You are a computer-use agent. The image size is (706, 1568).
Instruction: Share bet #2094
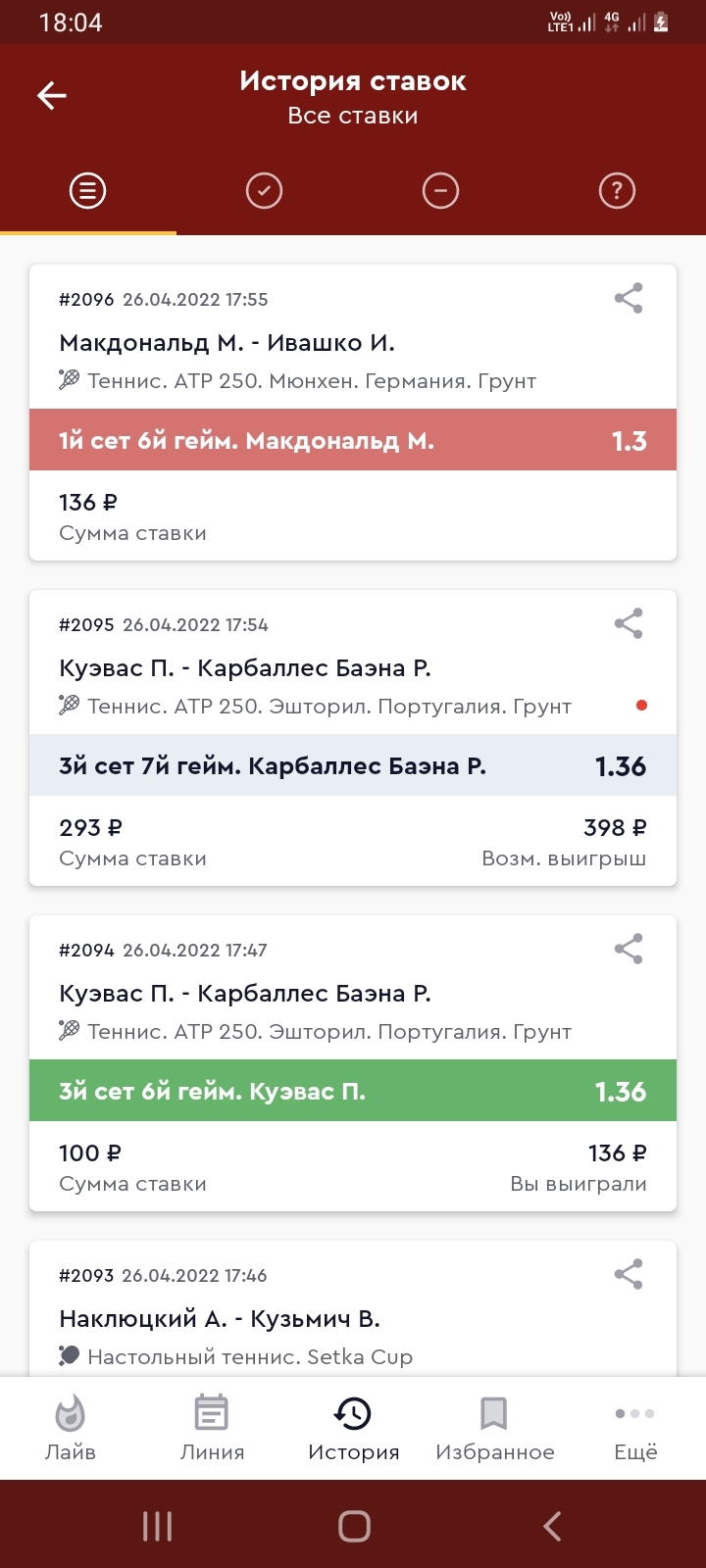[629, 949]
